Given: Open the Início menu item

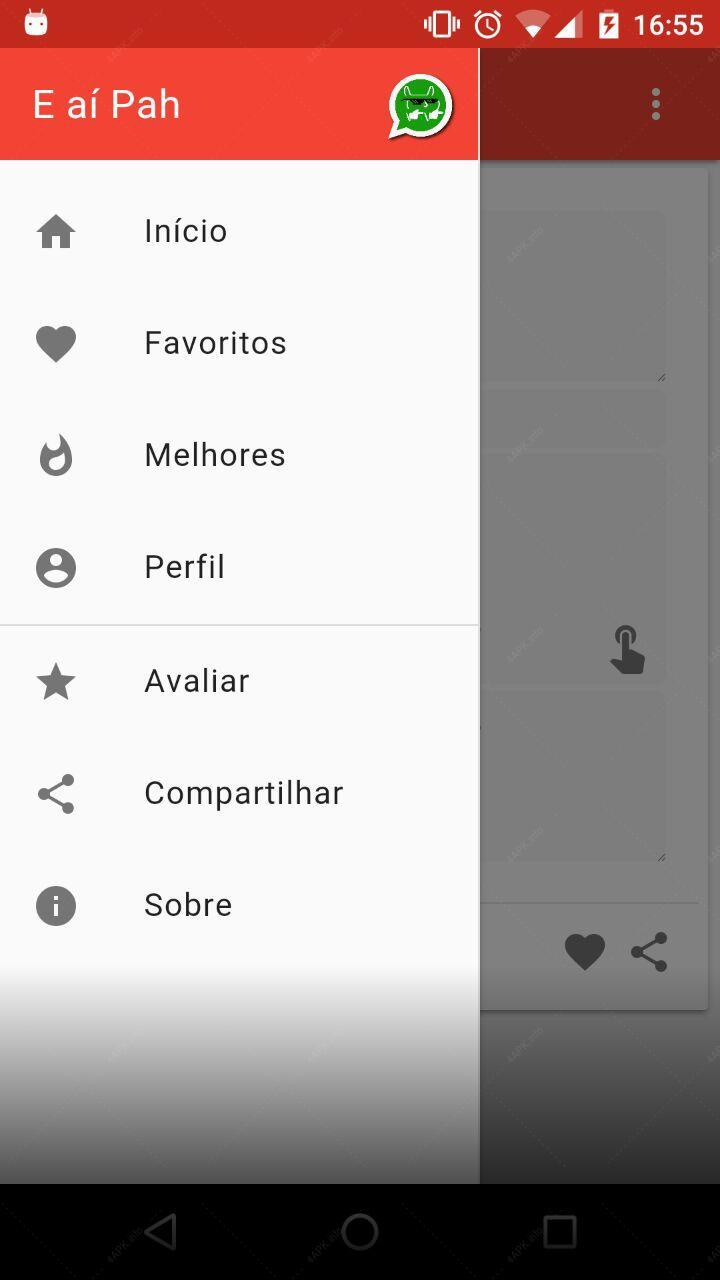Looking at the screenshot, I should pyautogui.click(x=239, y=231).
